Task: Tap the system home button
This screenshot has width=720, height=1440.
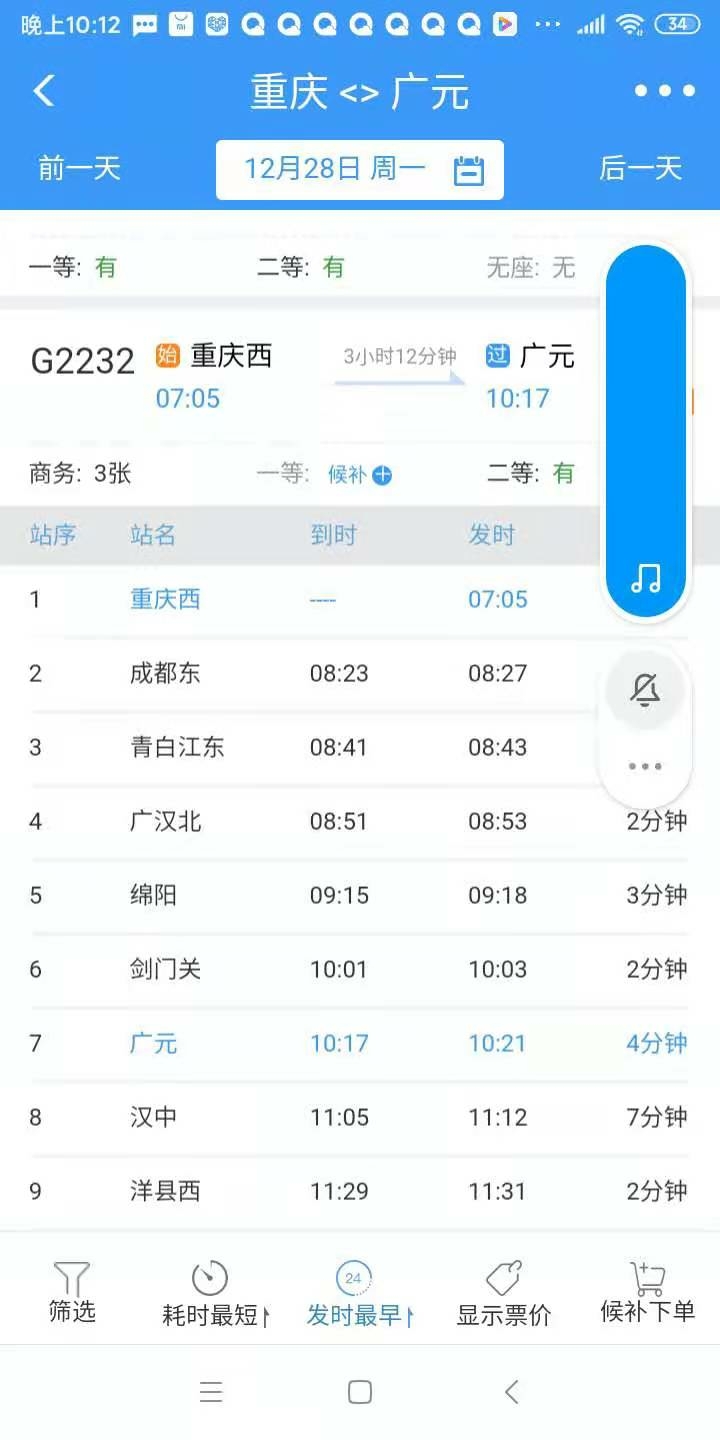Action: pyautogui.click(x=360, y=1392)
